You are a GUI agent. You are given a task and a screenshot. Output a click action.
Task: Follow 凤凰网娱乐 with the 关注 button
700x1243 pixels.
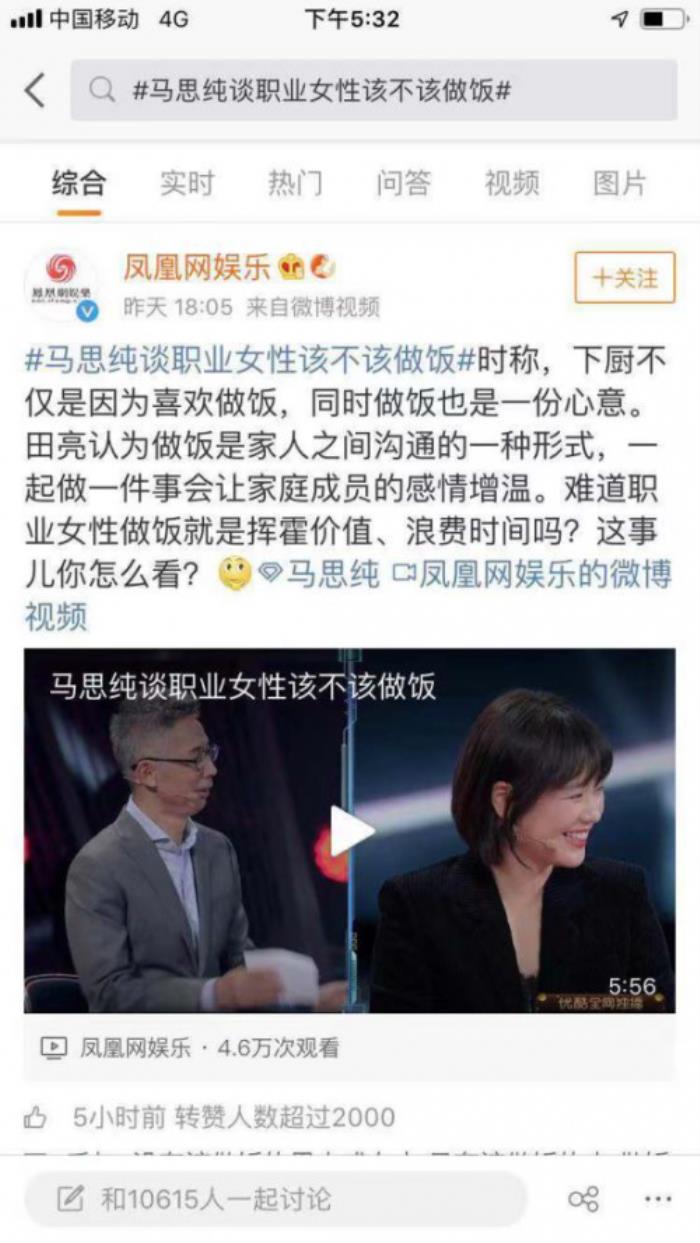[625, 277]
